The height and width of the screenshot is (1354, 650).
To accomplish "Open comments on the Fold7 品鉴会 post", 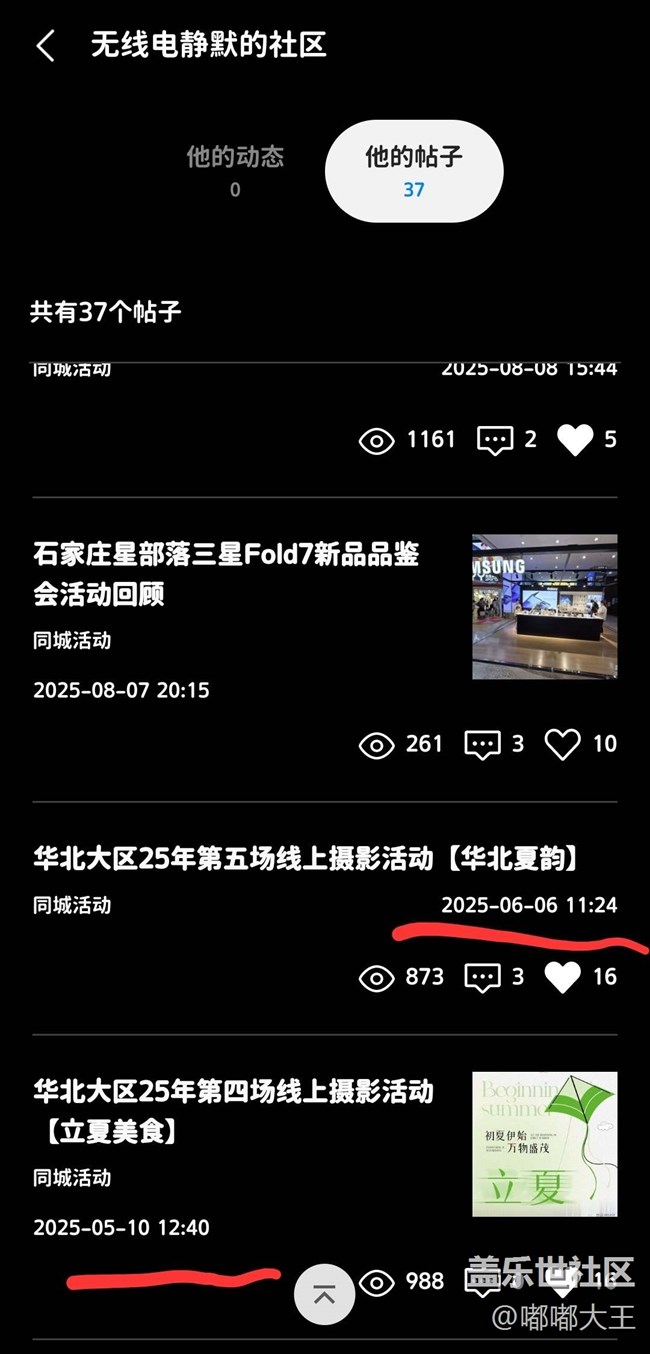I will 482,744.
